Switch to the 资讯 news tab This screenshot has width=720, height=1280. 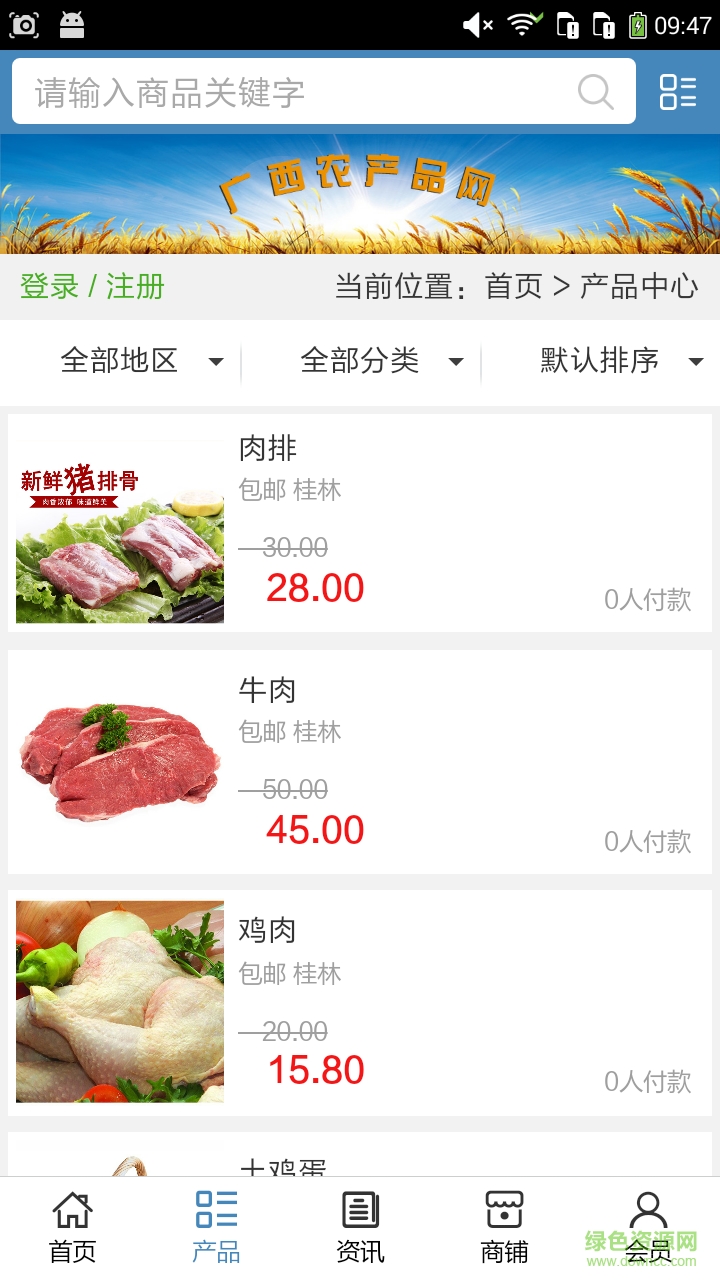pos(360,1228)
